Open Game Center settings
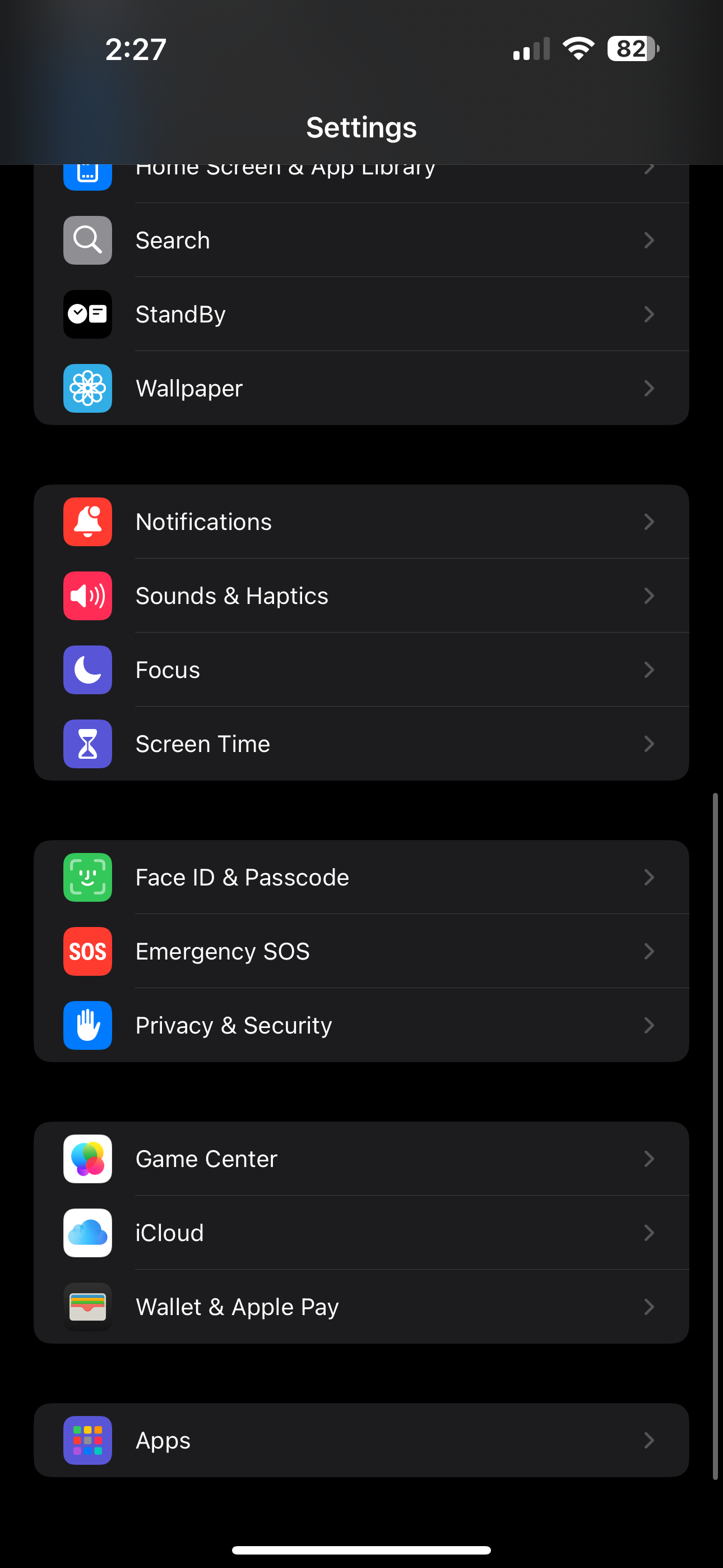The height and width of the screenshot is (1568, 723). click(361, 1159)
